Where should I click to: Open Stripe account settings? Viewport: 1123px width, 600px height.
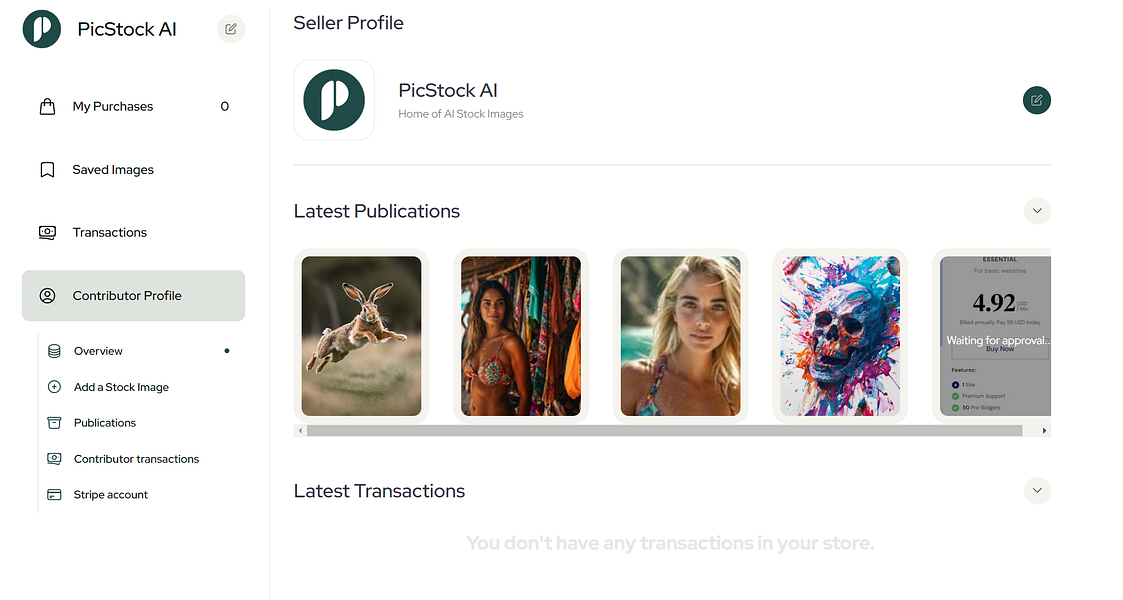pyautogui.click(x=111, y=495)
